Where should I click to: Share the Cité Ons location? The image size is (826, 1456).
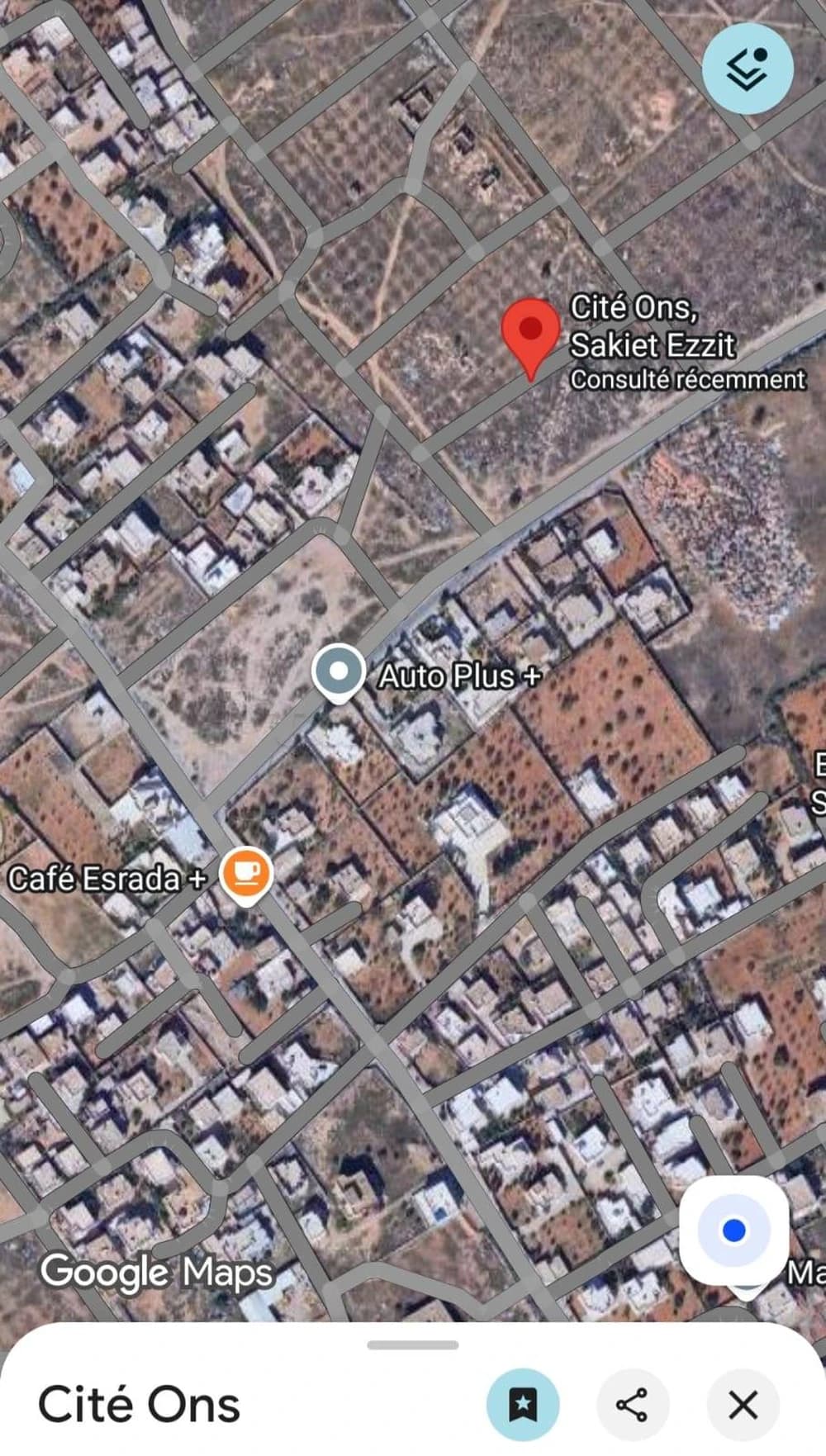click(632, 1404)
